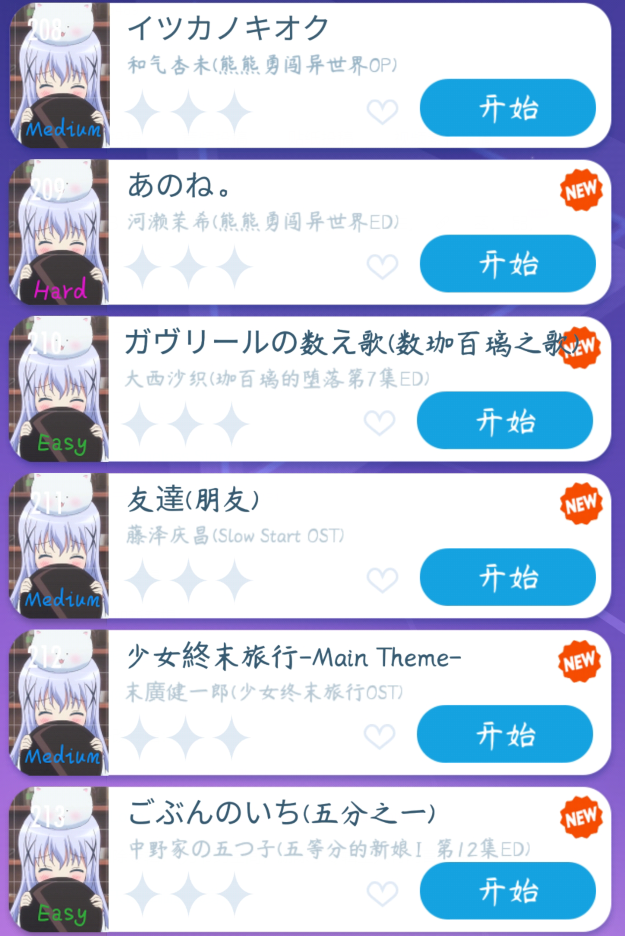Start the song ごぶんのいち
This screenshot has width=625, height=936.
[x=508, y=891]
